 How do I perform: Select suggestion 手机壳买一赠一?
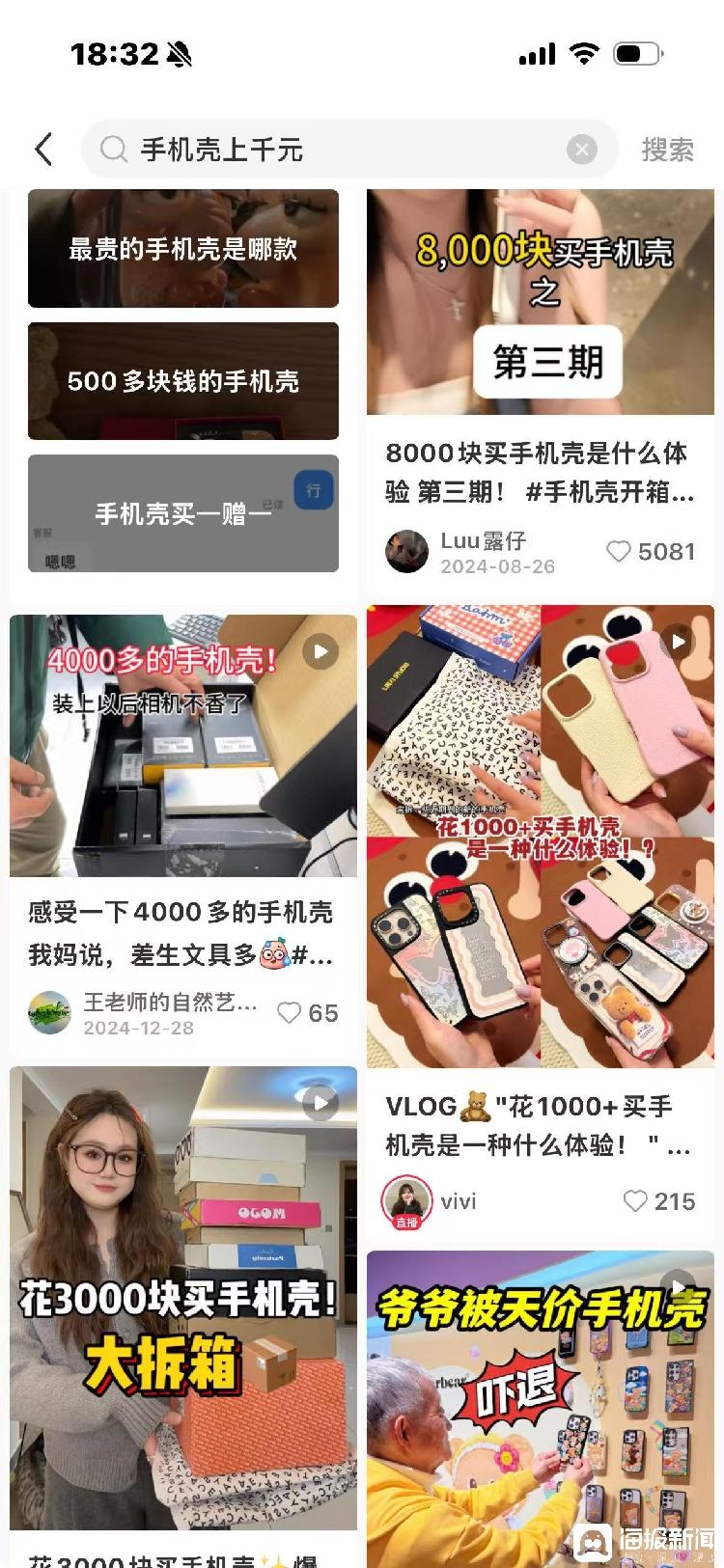[183, 513]
